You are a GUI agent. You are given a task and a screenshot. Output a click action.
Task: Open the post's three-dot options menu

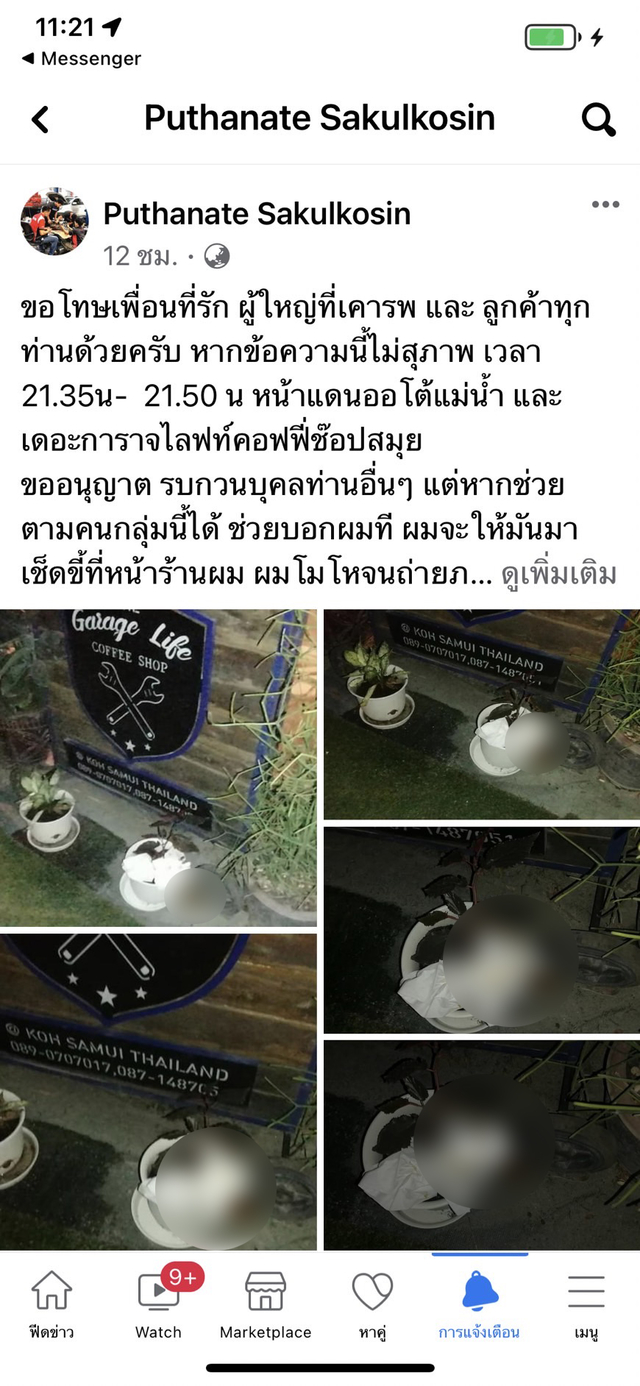pos(605,205)
